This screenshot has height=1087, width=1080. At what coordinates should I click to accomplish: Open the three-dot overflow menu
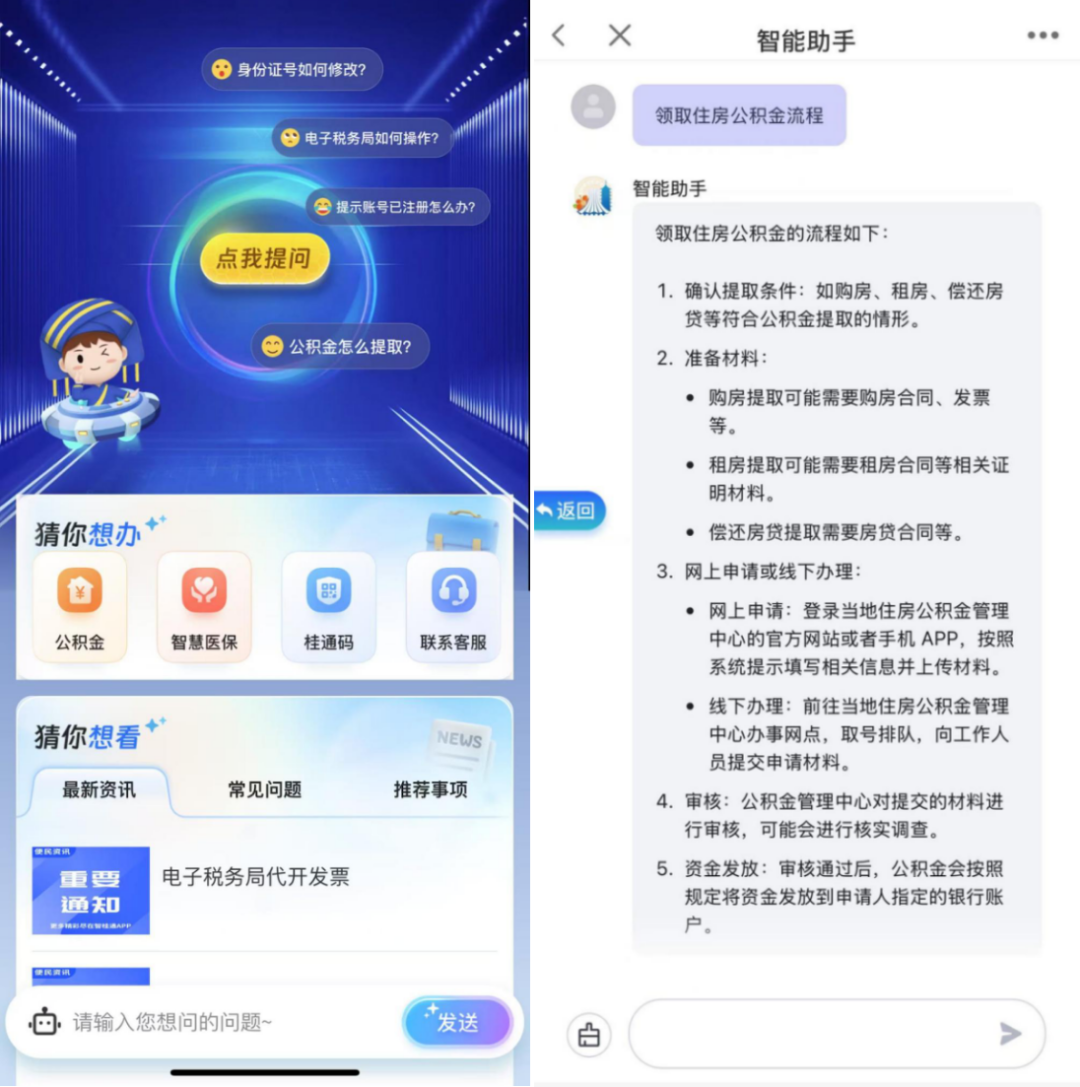1042,36
